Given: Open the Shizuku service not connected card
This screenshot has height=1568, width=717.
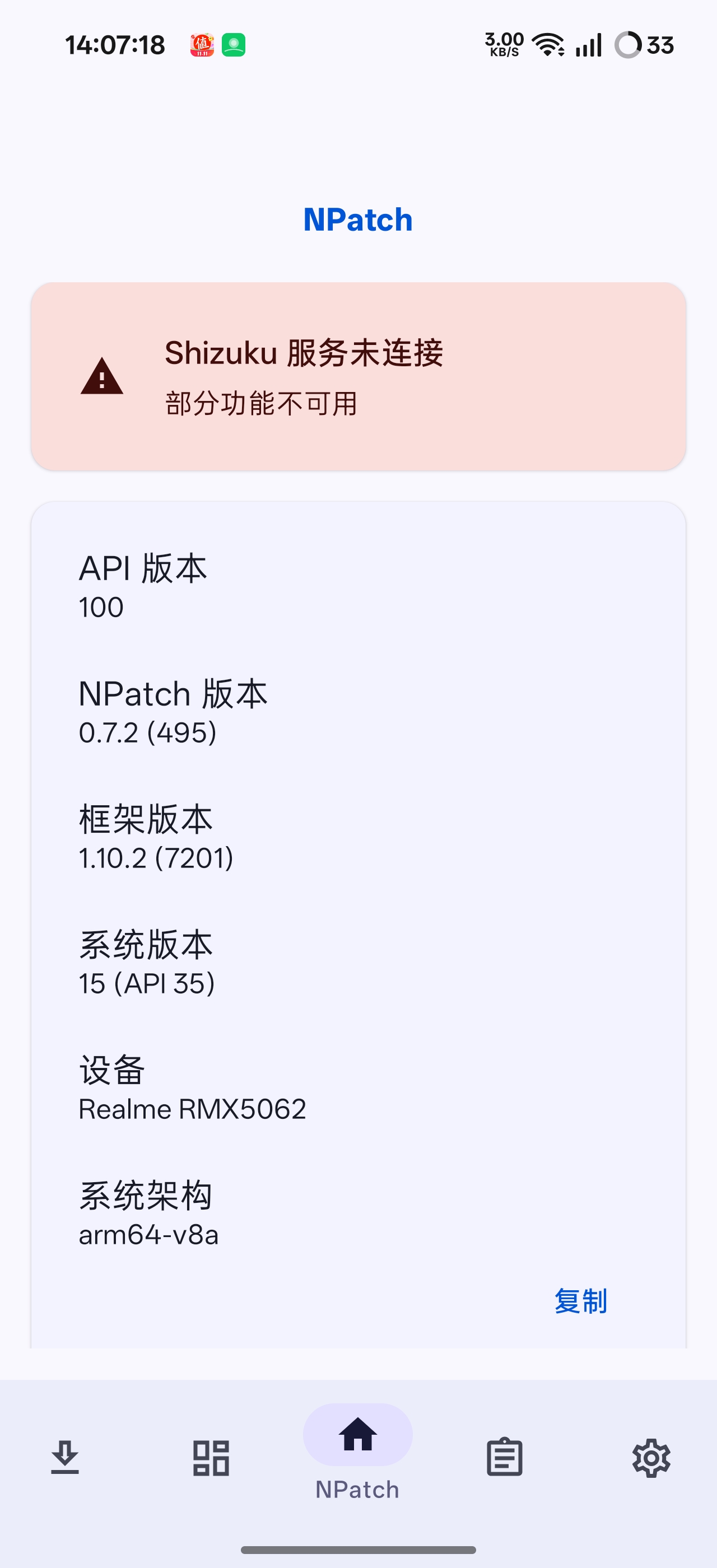Looking at the screenshot, I should pos(358,376).
